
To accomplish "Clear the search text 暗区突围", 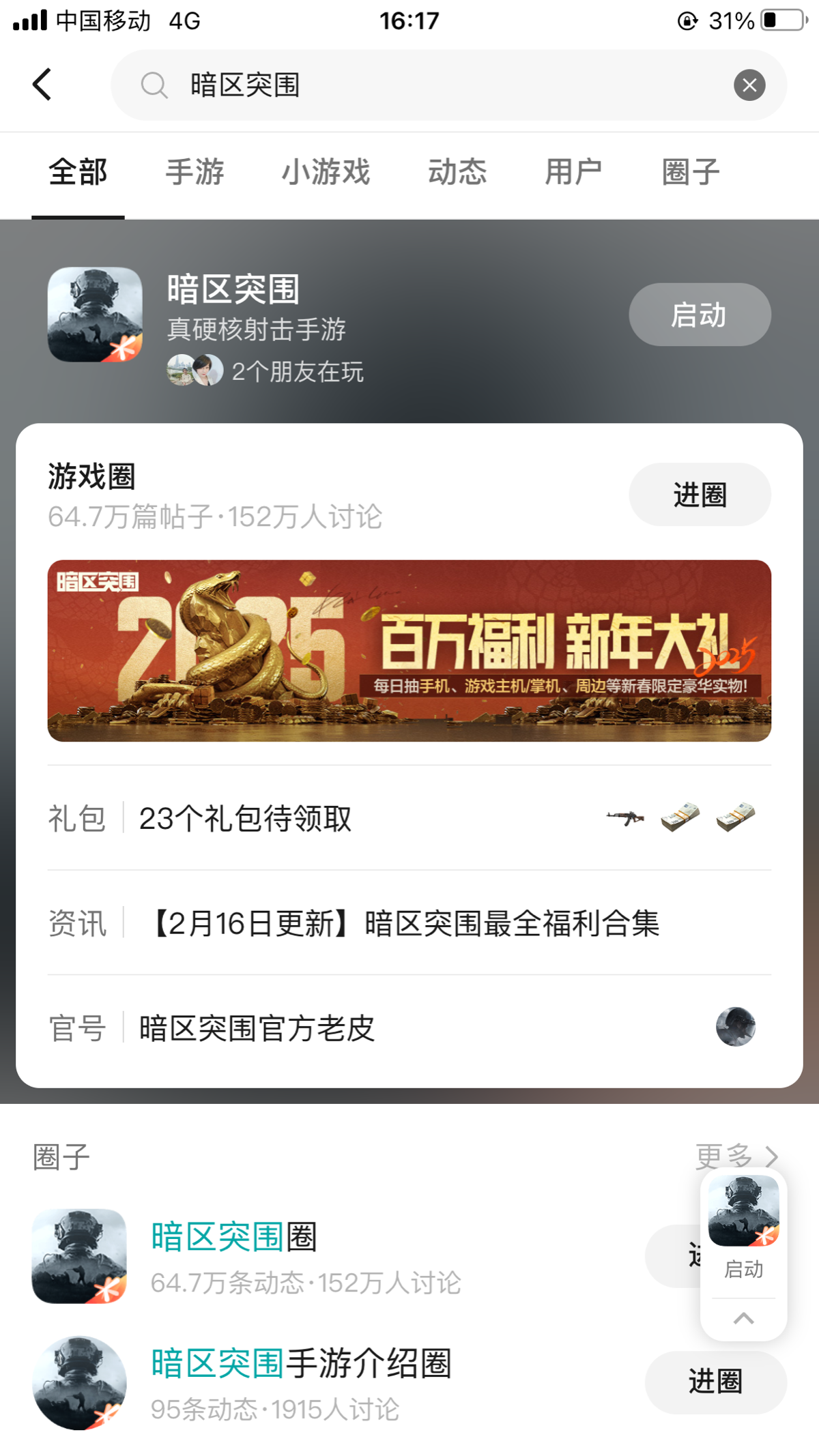I will point(749,85).
